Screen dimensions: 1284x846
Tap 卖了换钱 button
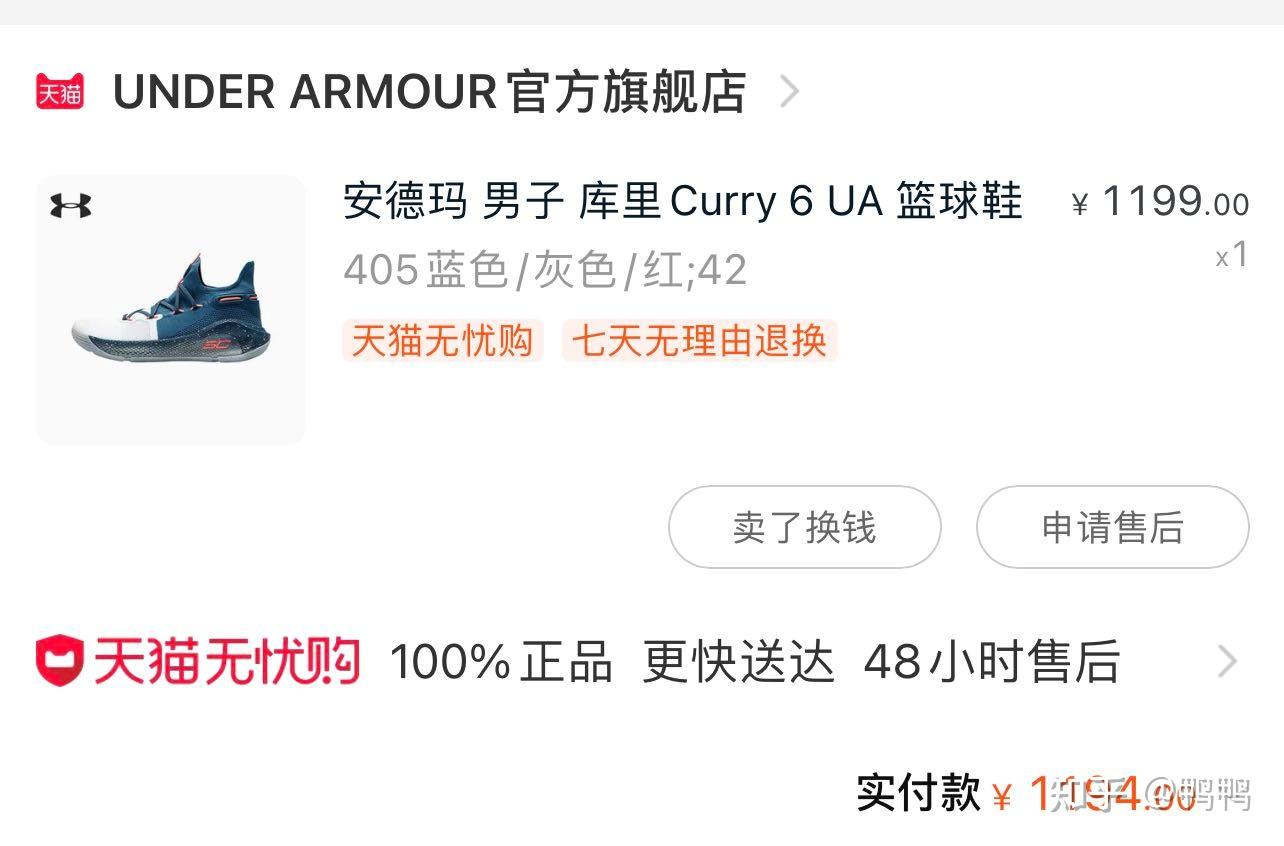804,527
